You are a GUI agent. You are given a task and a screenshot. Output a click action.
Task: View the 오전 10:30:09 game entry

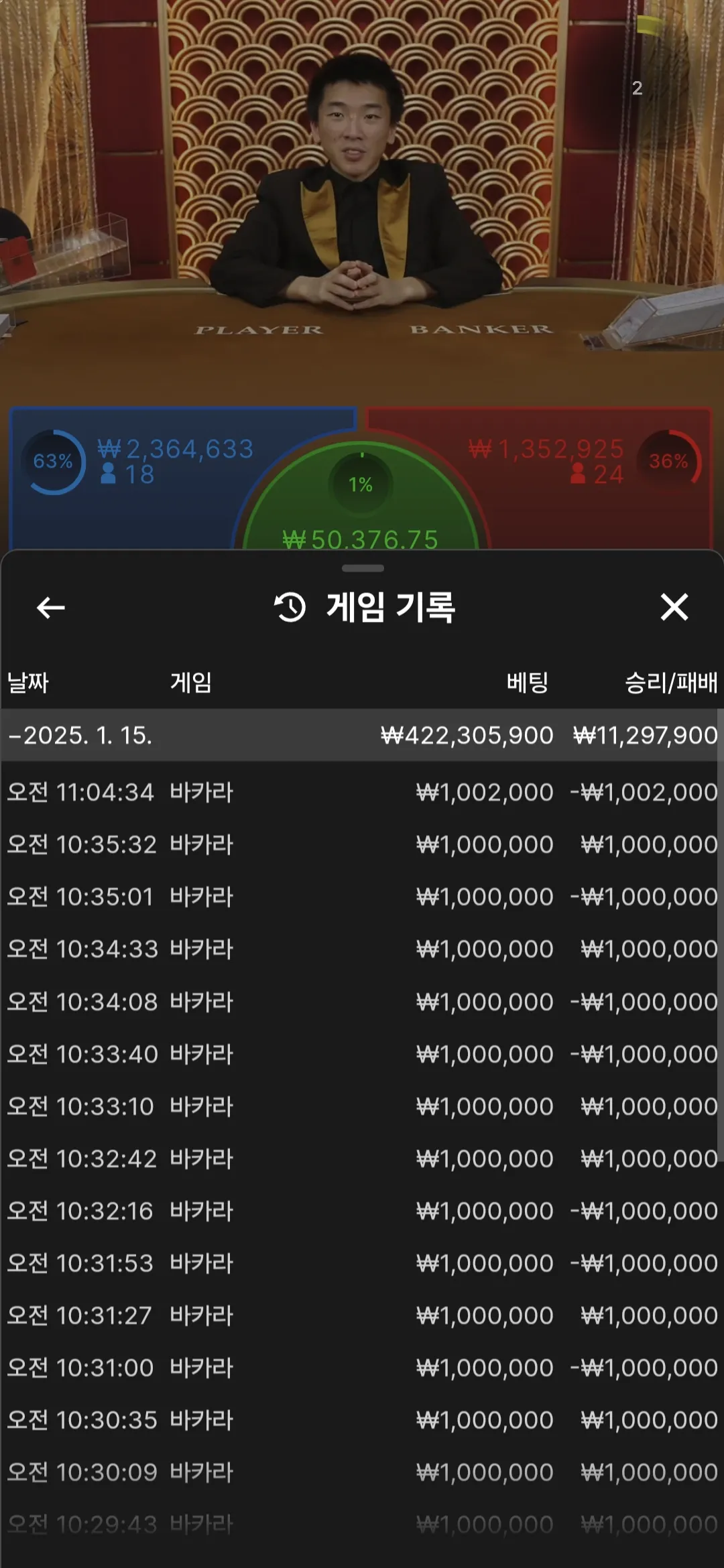(x=362, y=1472)
